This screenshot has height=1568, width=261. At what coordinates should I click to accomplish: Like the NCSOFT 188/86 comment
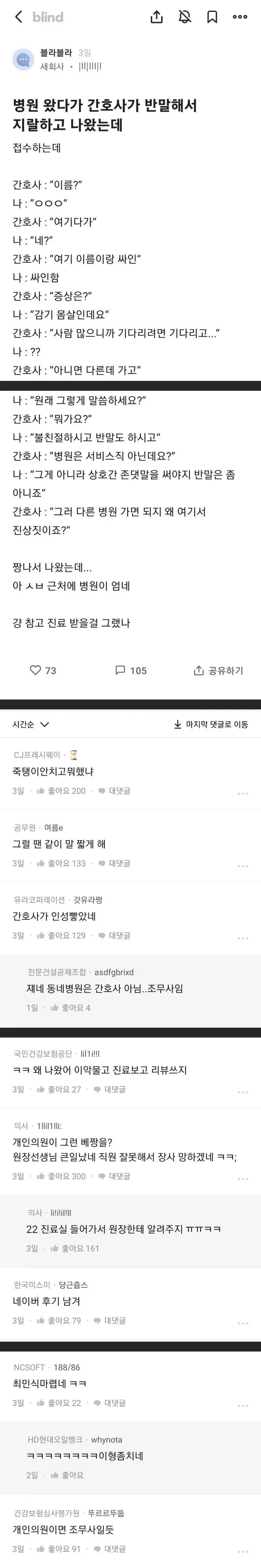coord(58,1402)
